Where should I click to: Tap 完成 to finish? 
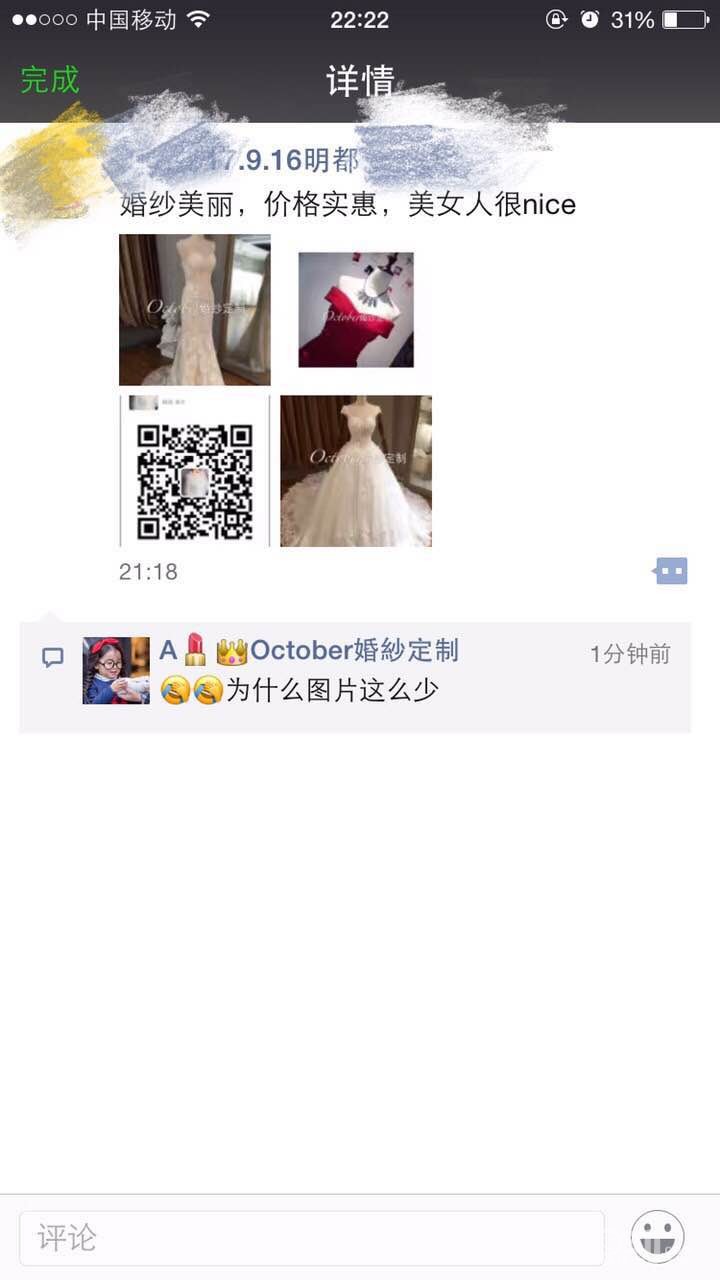(x=50, y=80)
